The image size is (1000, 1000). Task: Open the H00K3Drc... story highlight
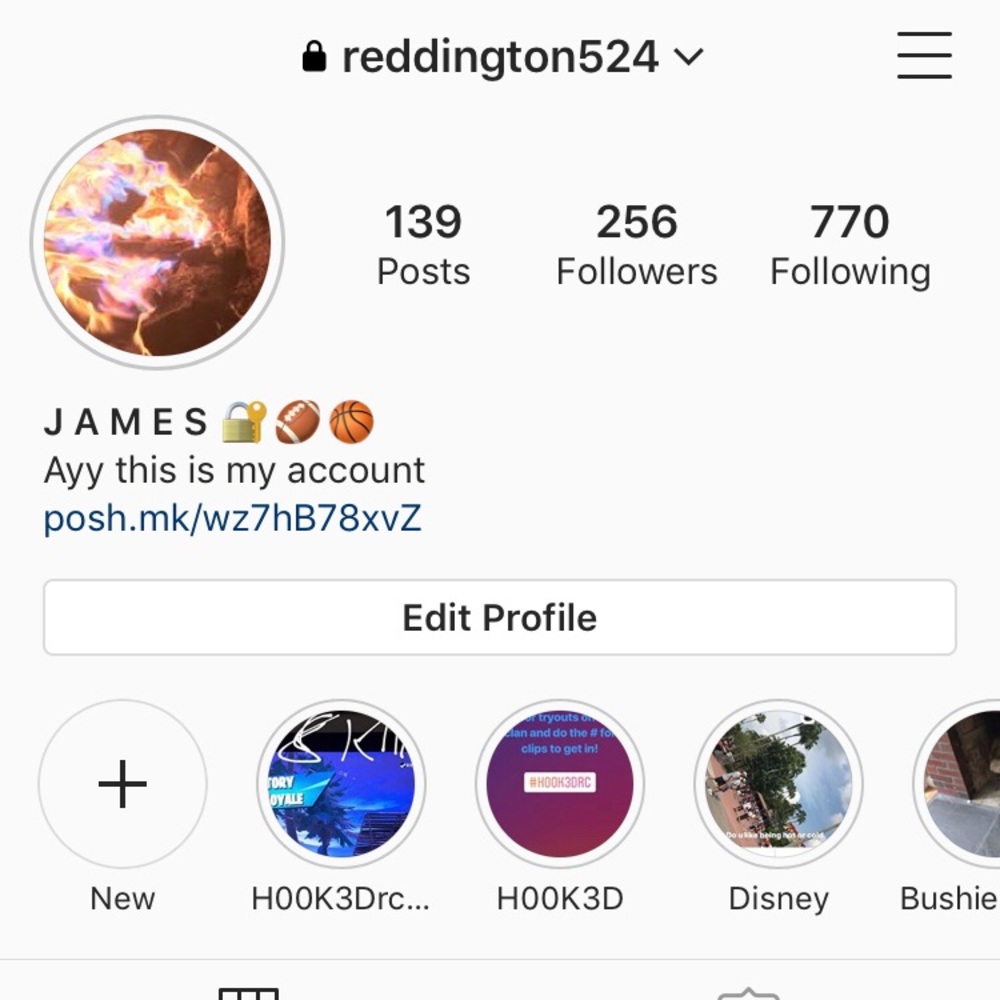[x=341, y=784]
